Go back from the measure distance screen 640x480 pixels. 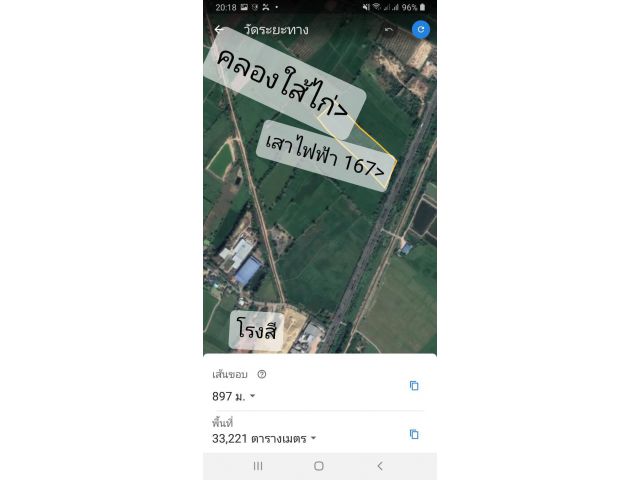pos(219,30)
